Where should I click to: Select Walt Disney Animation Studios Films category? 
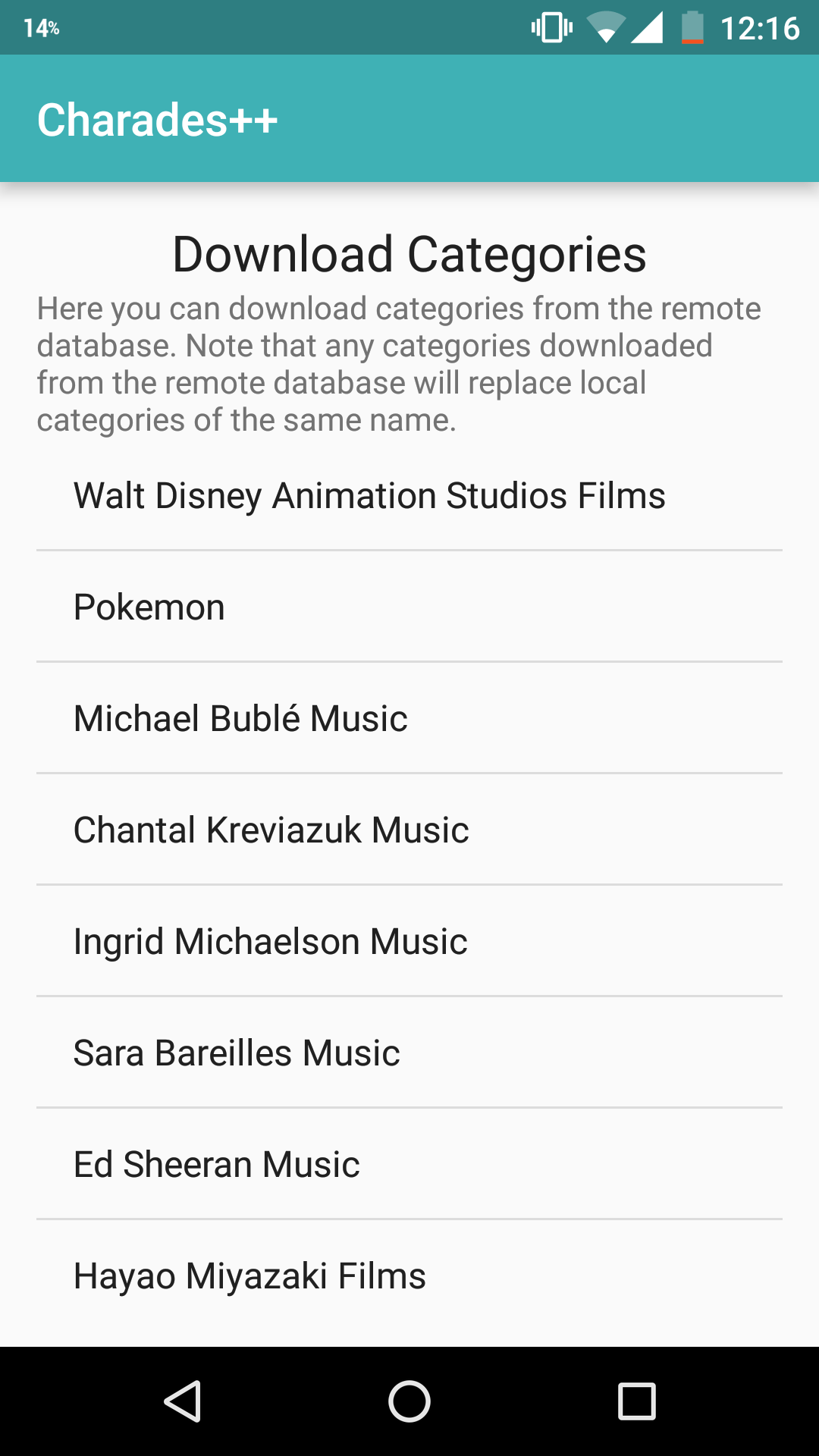[x=369, y=496]
